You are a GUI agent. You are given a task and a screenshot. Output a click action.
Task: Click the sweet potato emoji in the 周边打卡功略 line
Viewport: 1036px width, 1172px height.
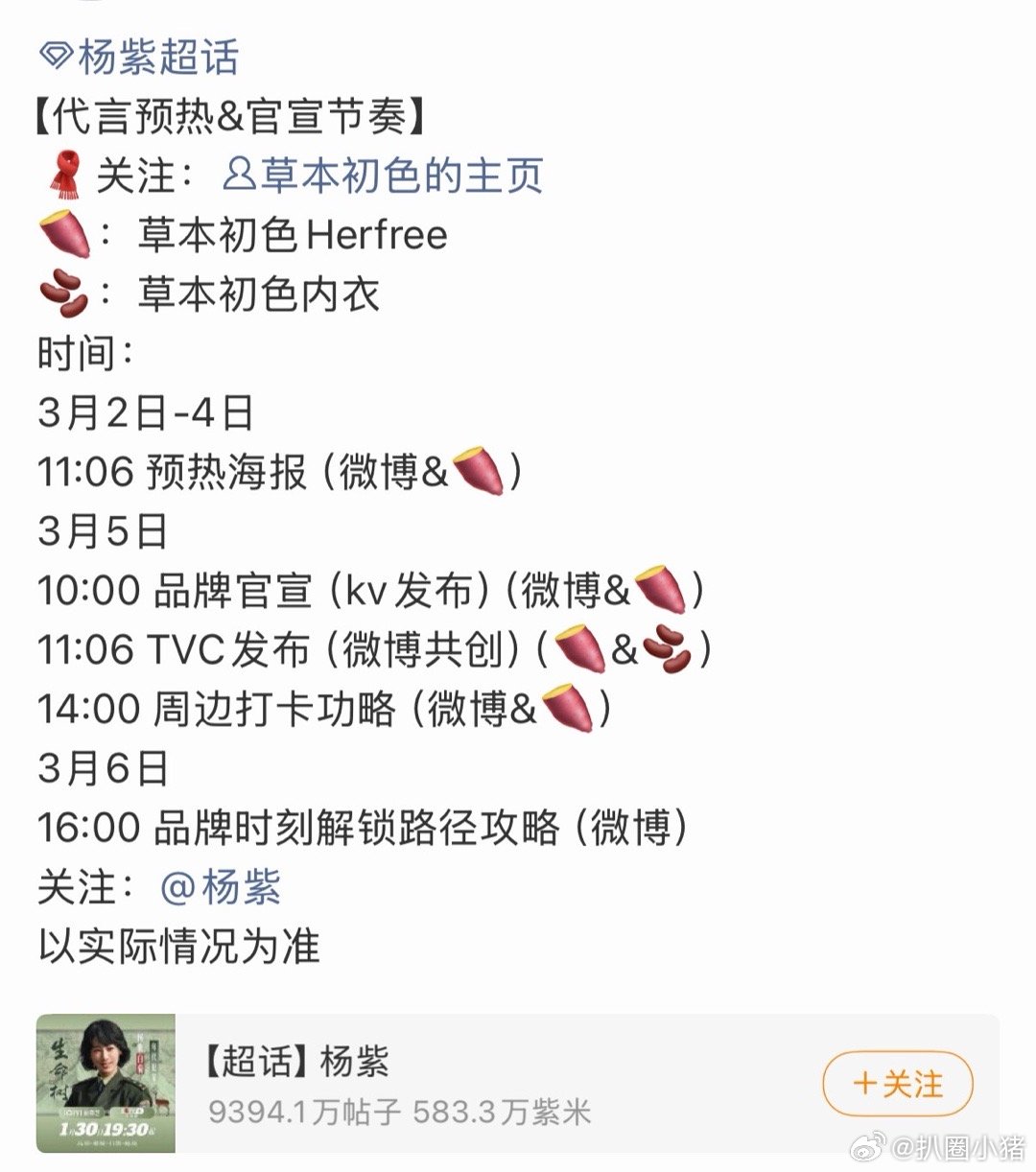tap(567, 708)
